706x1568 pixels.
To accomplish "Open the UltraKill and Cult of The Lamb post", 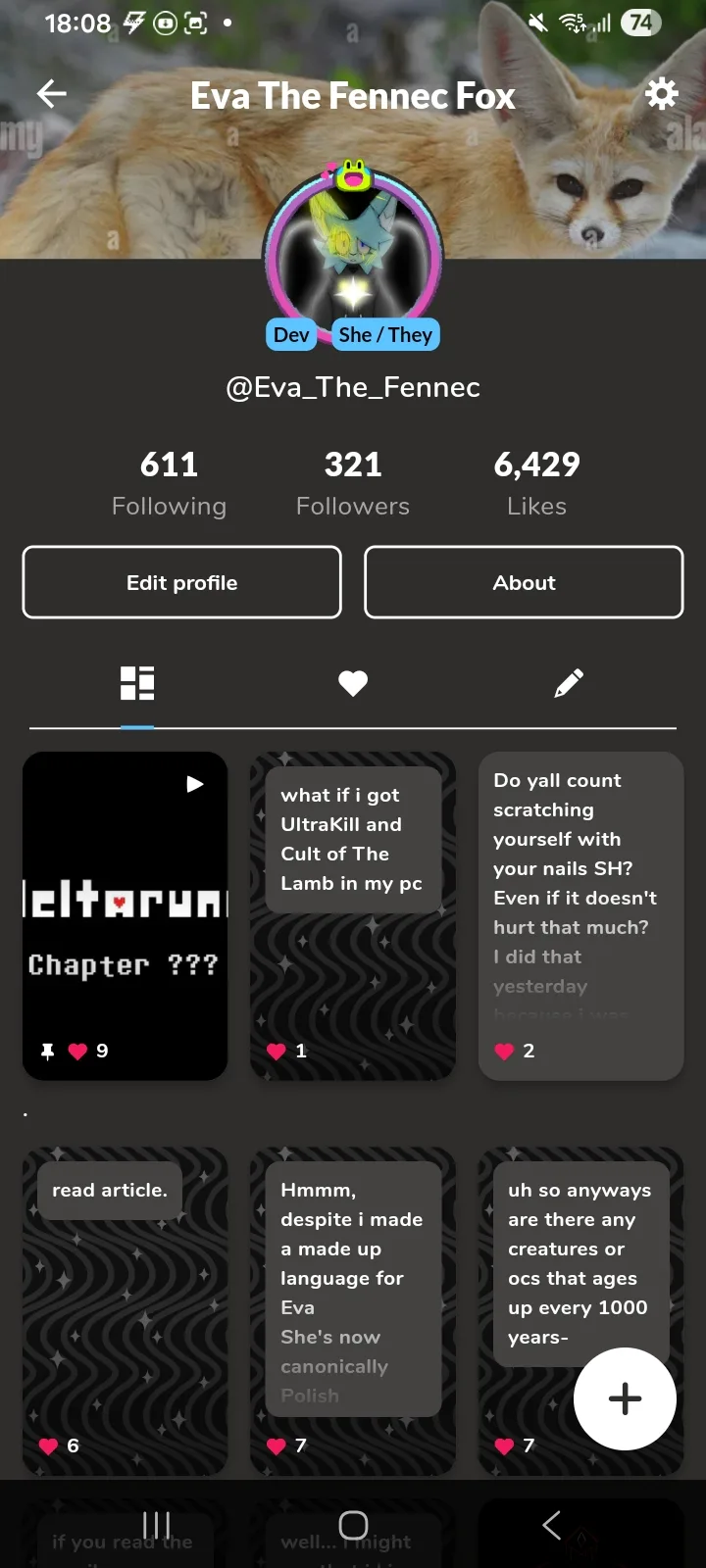I will coord(353,915).
